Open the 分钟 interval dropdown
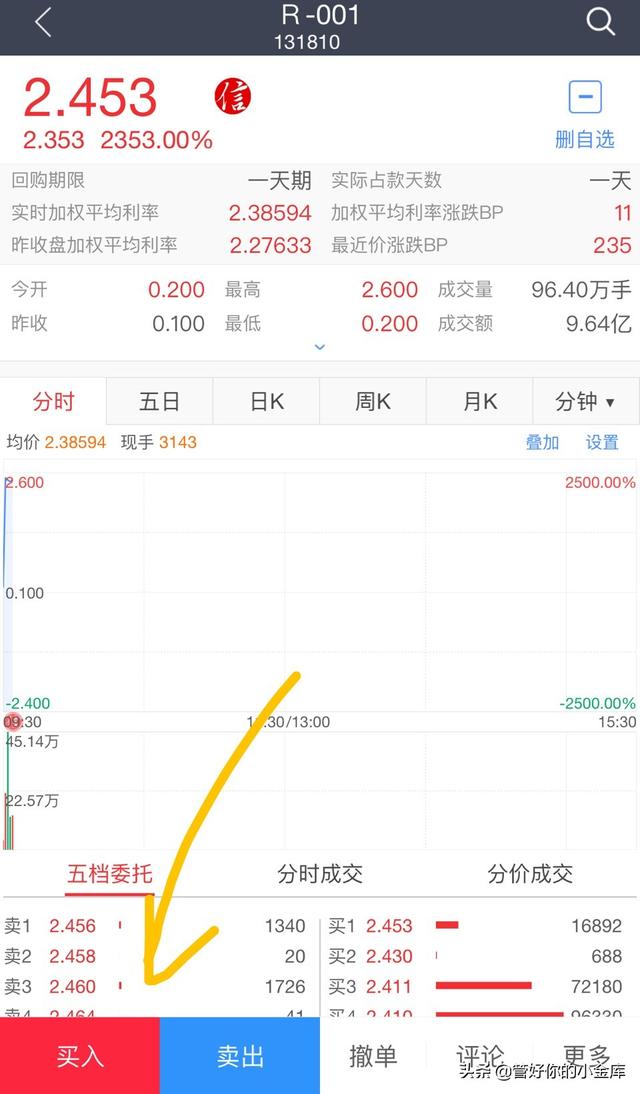 (586, 401)
